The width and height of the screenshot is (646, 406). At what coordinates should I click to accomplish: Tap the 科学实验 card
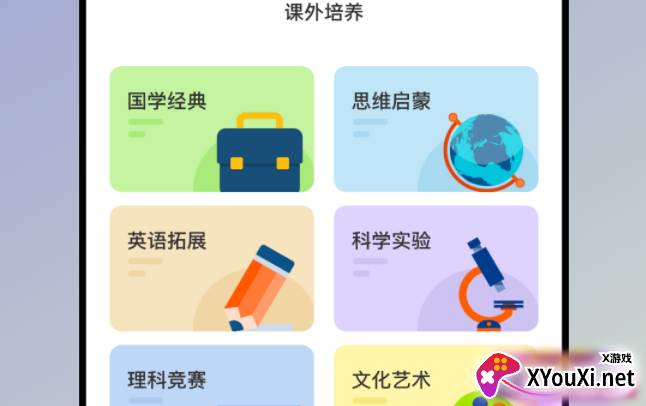pos(435,268)
